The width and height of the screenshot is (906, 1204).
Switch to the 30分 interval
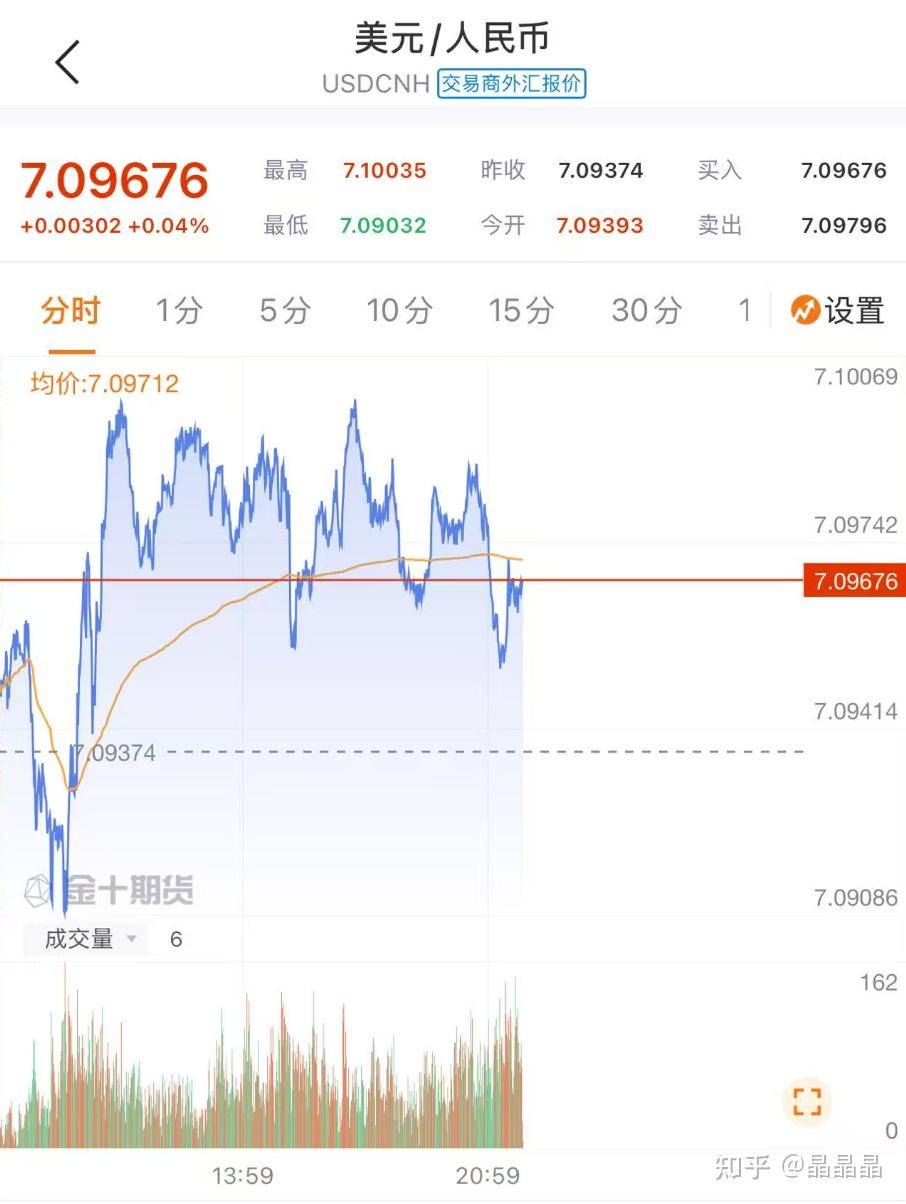click(645, 311)
